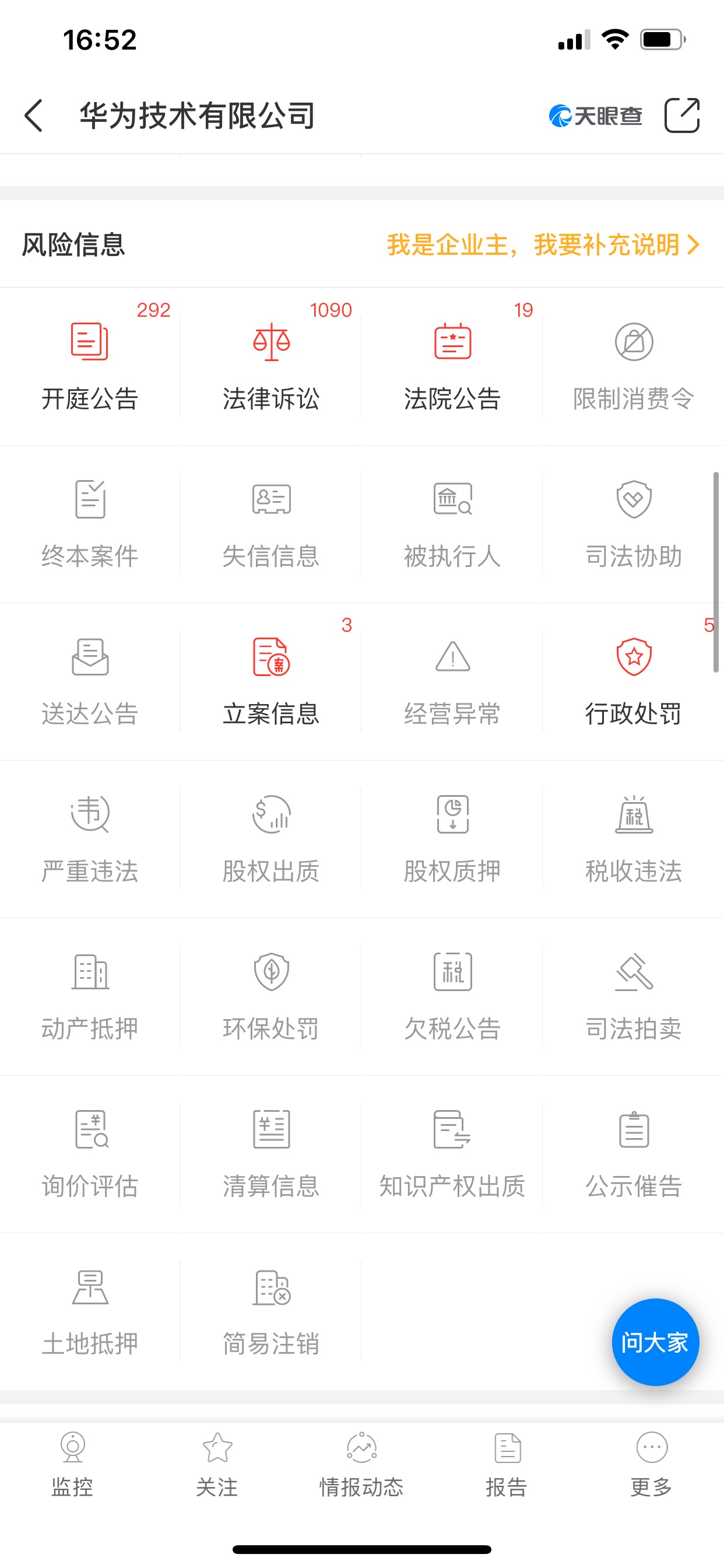Open 开庭公告 with 292 records
This screenshot has height=1568, width=724.
pyautogui.click(x=90, y=367)
